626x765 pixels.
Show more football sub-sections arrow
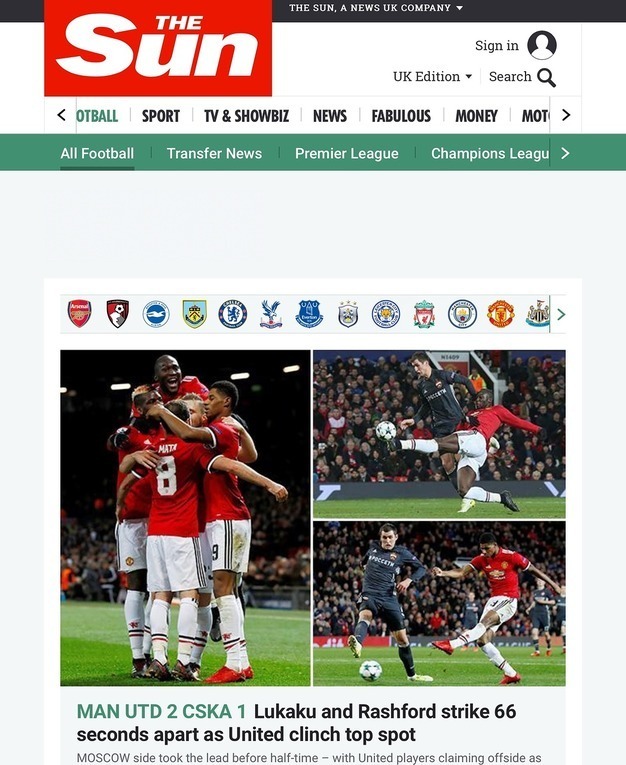click(x=565, y=153)
